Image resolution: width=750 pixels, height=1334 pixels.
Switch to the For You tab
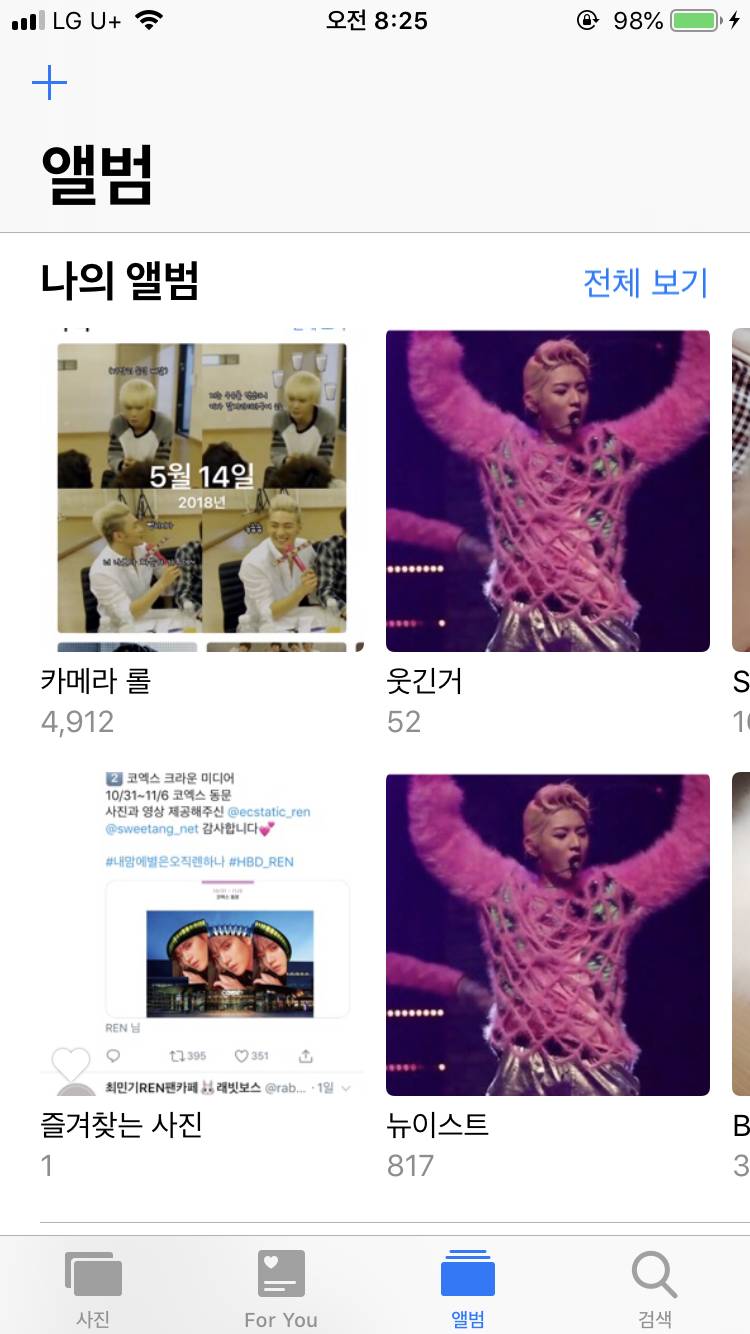[280, 1290]
